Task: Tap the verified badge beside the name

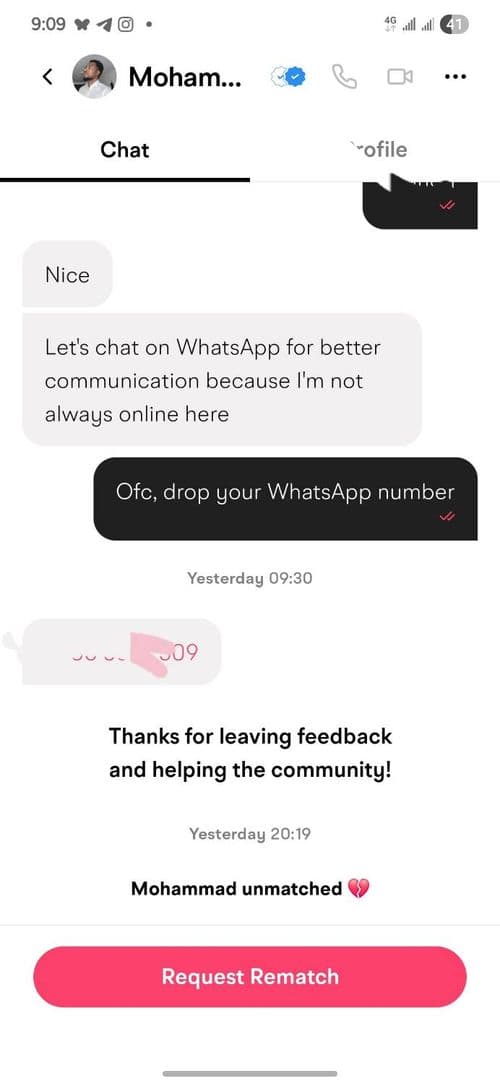Action: (x=288, y=77)
